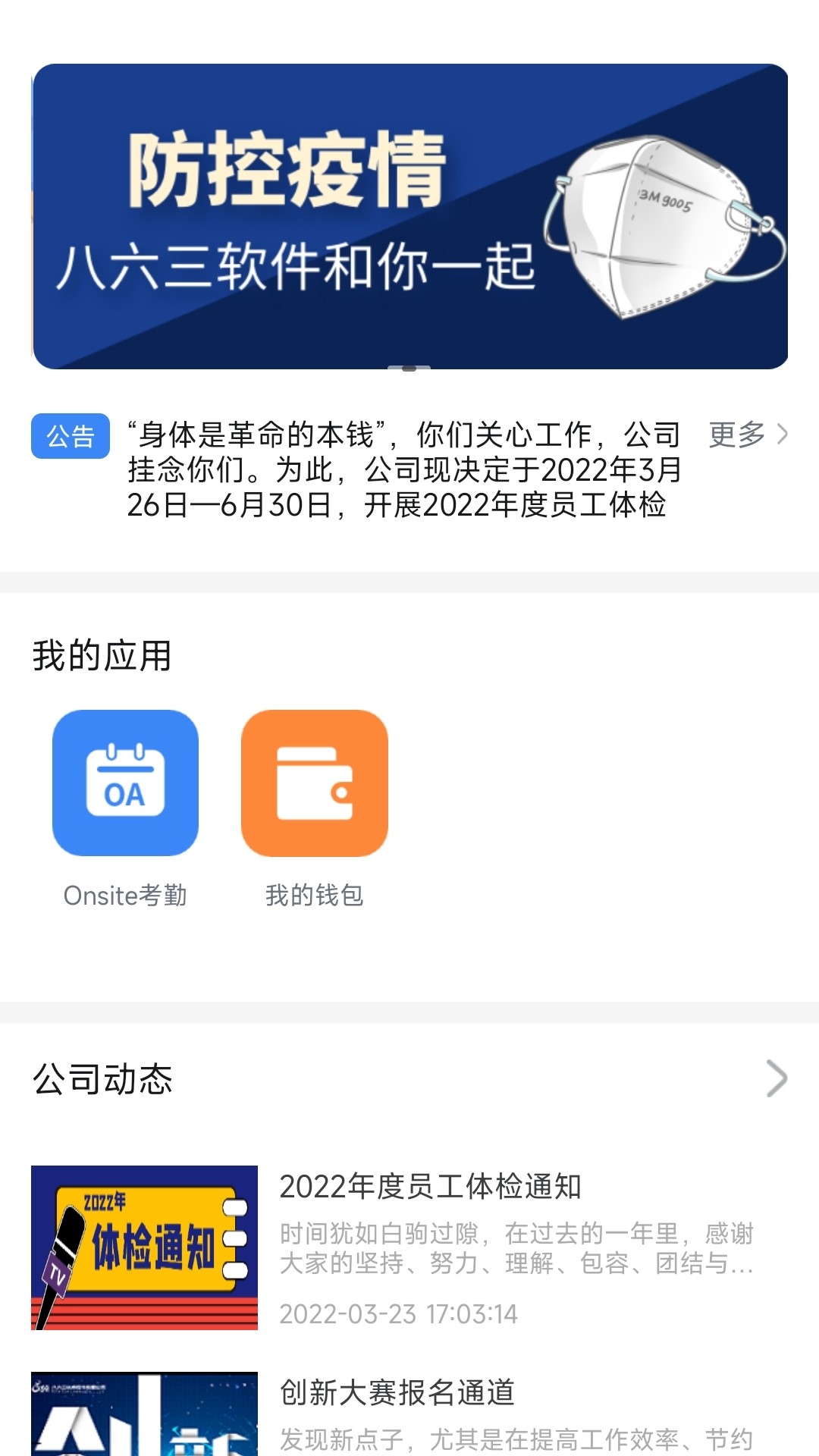Viewport: 819px width, 1456px height.
Task: Read the 公告 about the employee health check
Action: [404, 469]
